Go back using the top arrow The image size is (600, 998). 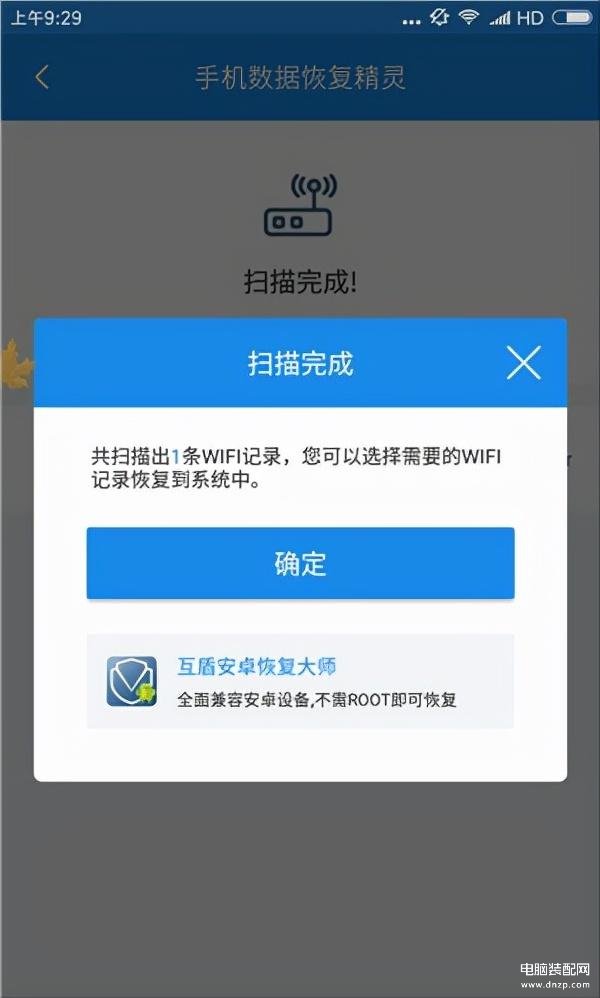41,78
